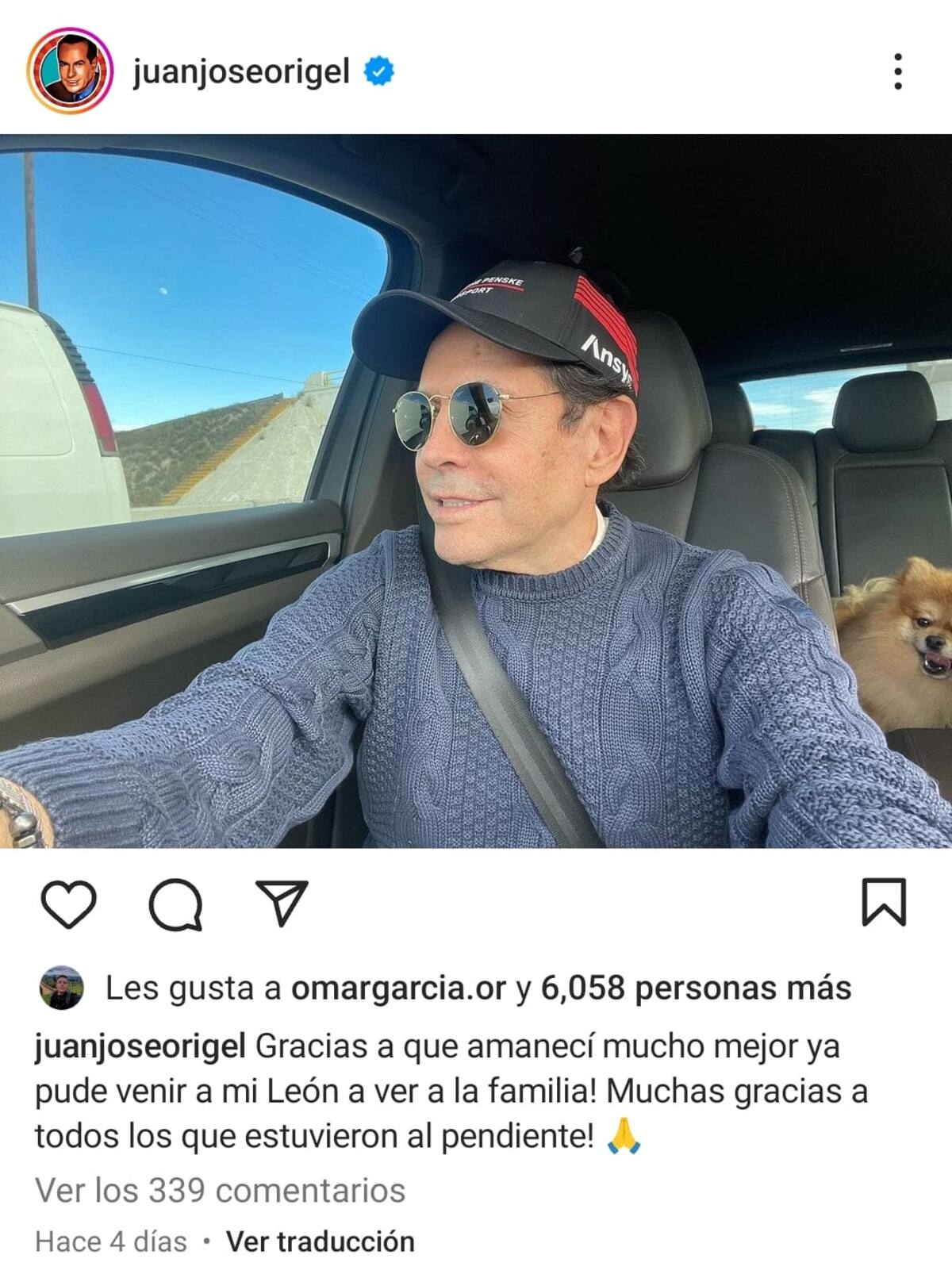Open the juanjoseorigel username at top

241,72
